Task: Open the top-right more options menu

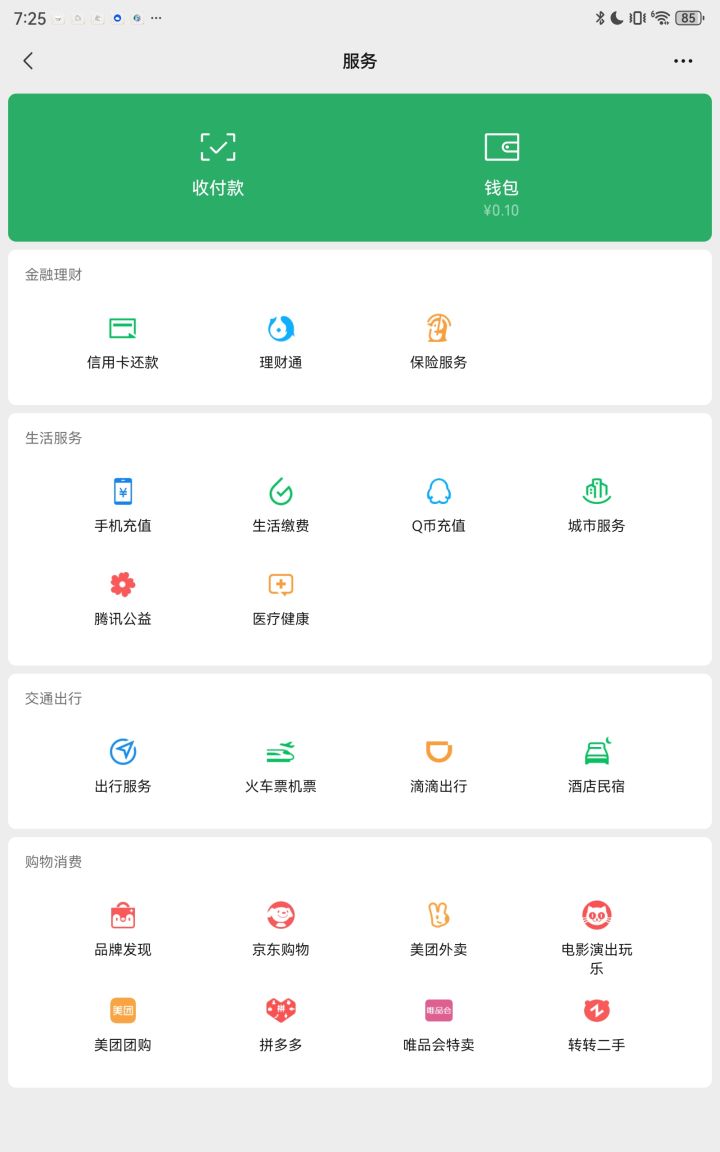Action: [683, 61]
